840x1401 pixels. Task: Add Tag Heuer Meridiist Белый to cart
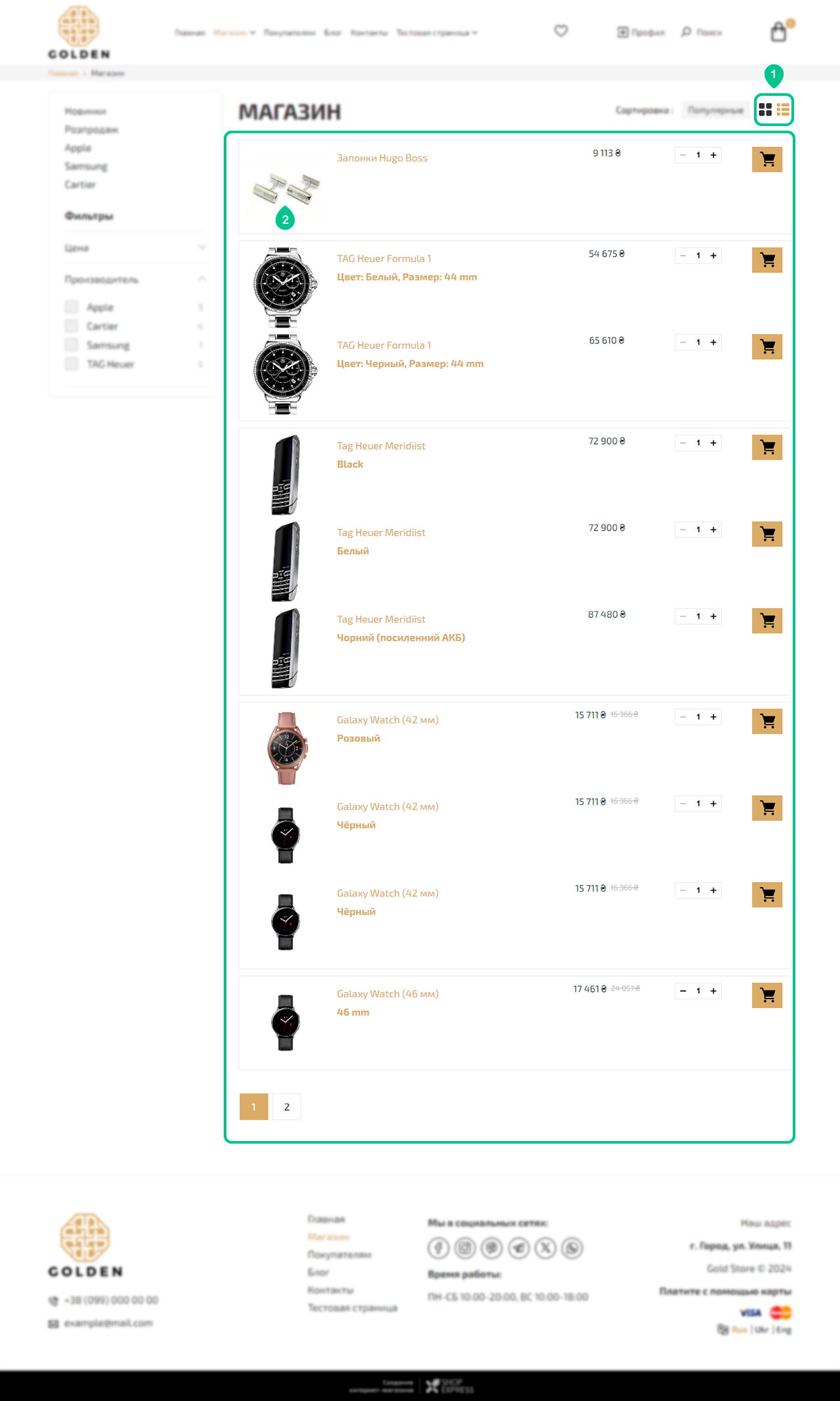(767, 534)
